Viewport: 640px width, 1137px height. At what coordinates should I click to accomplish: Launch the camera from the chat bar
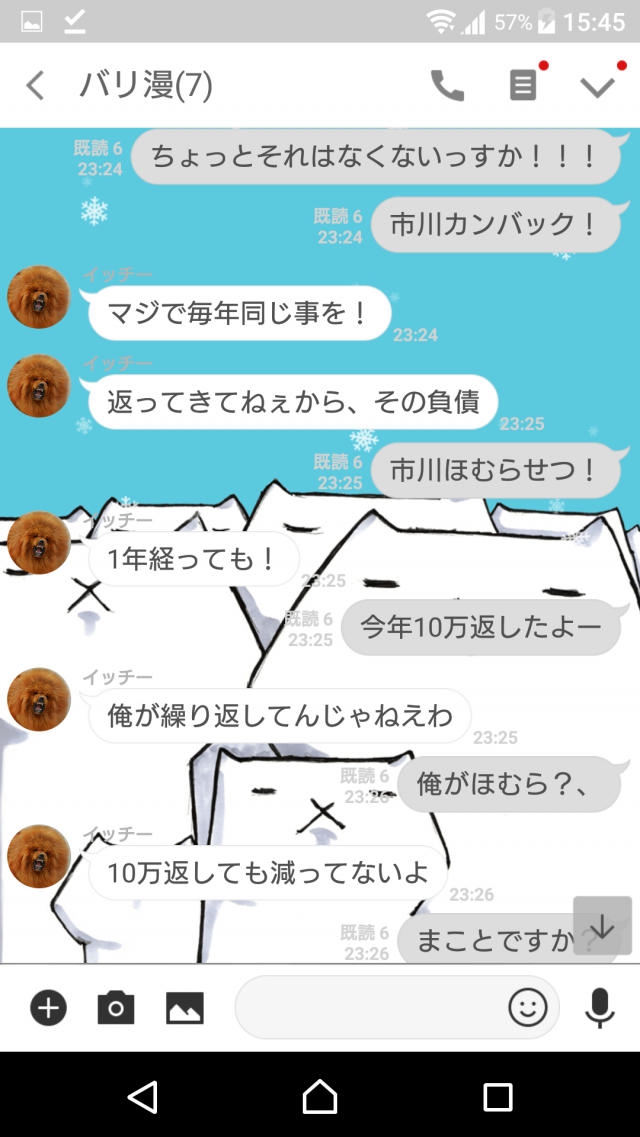click(116, 1008)
